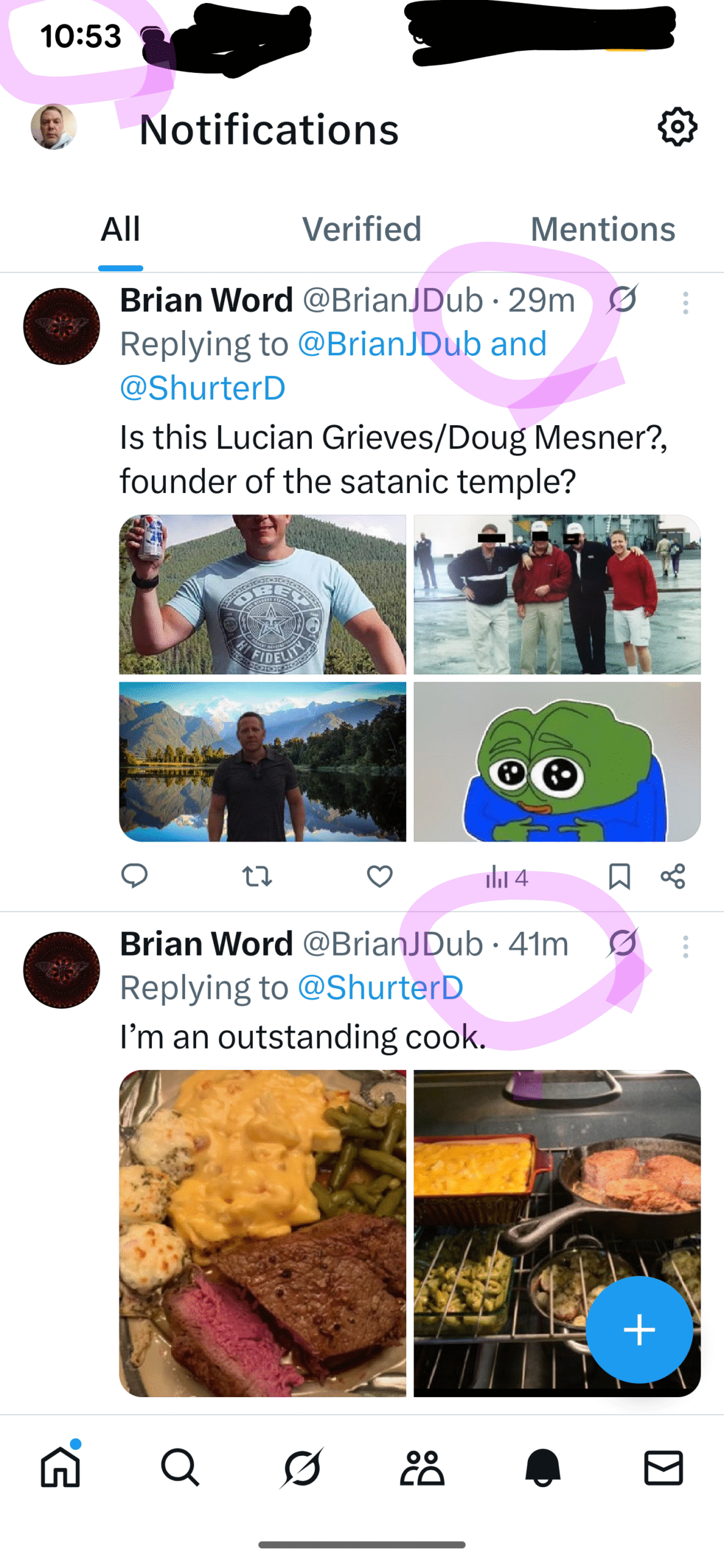Image resolution: width=724 pixels, height=1568 pixels.
Task: Open your profile avatar menu
Action: [x=54, y=127]
